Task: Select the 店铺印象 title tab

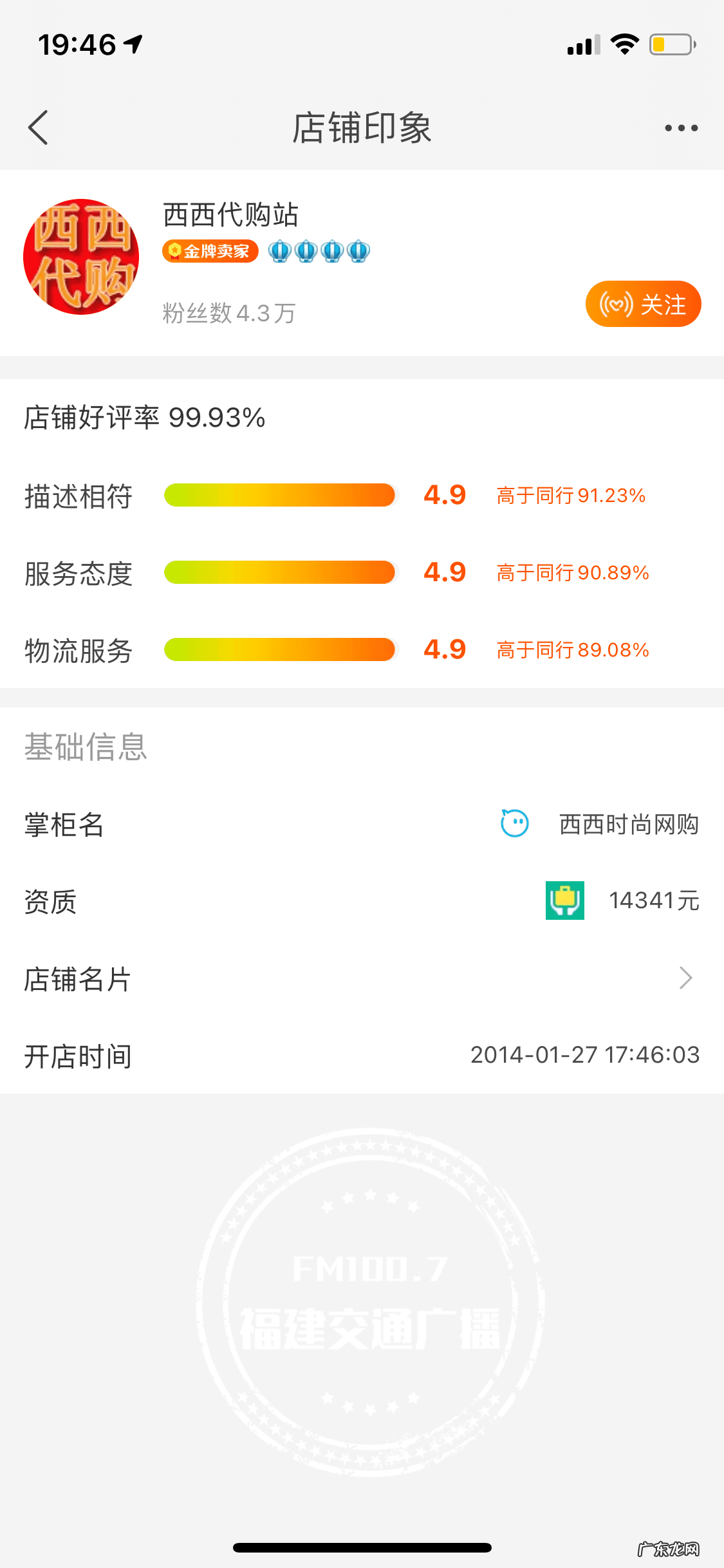Action: [x=362, y=127]
